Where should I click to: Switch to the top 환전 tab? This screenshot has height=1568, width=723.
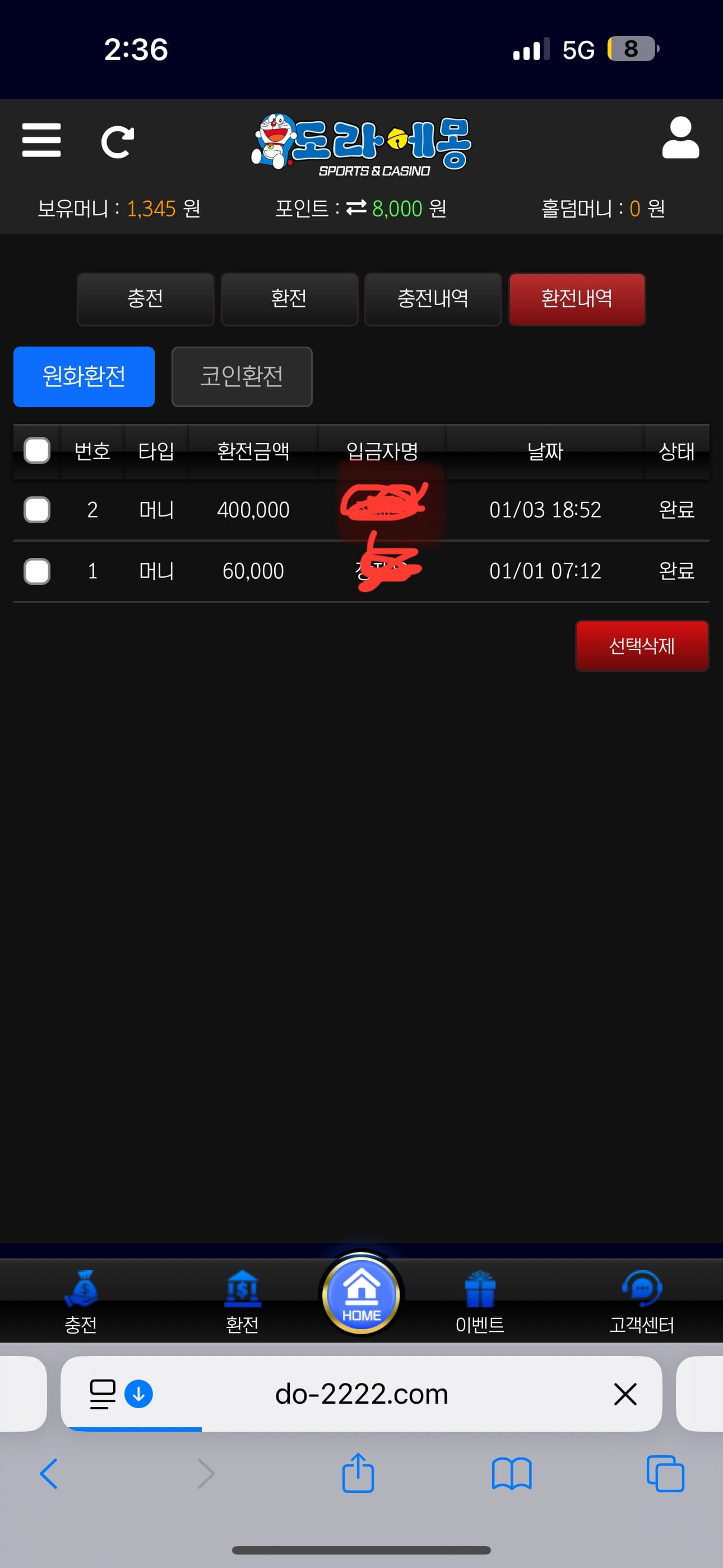pos(289,299)
